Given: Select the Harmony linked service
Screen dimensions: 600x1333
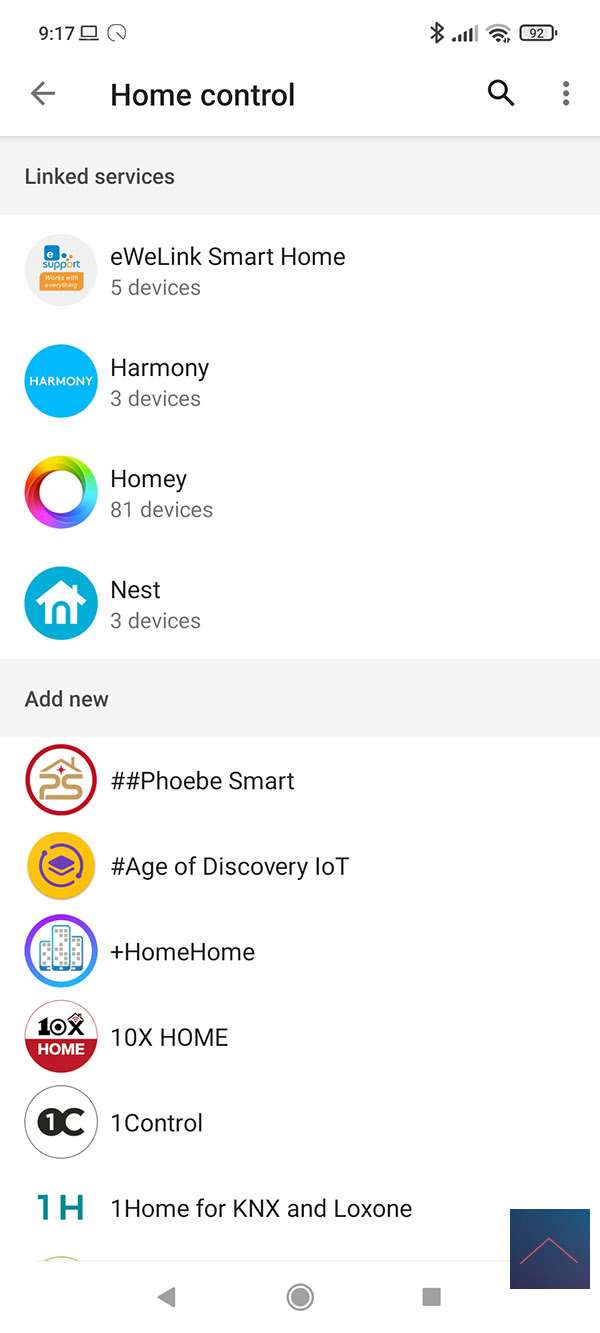Looking at the screenshot, I should point(160,381).
